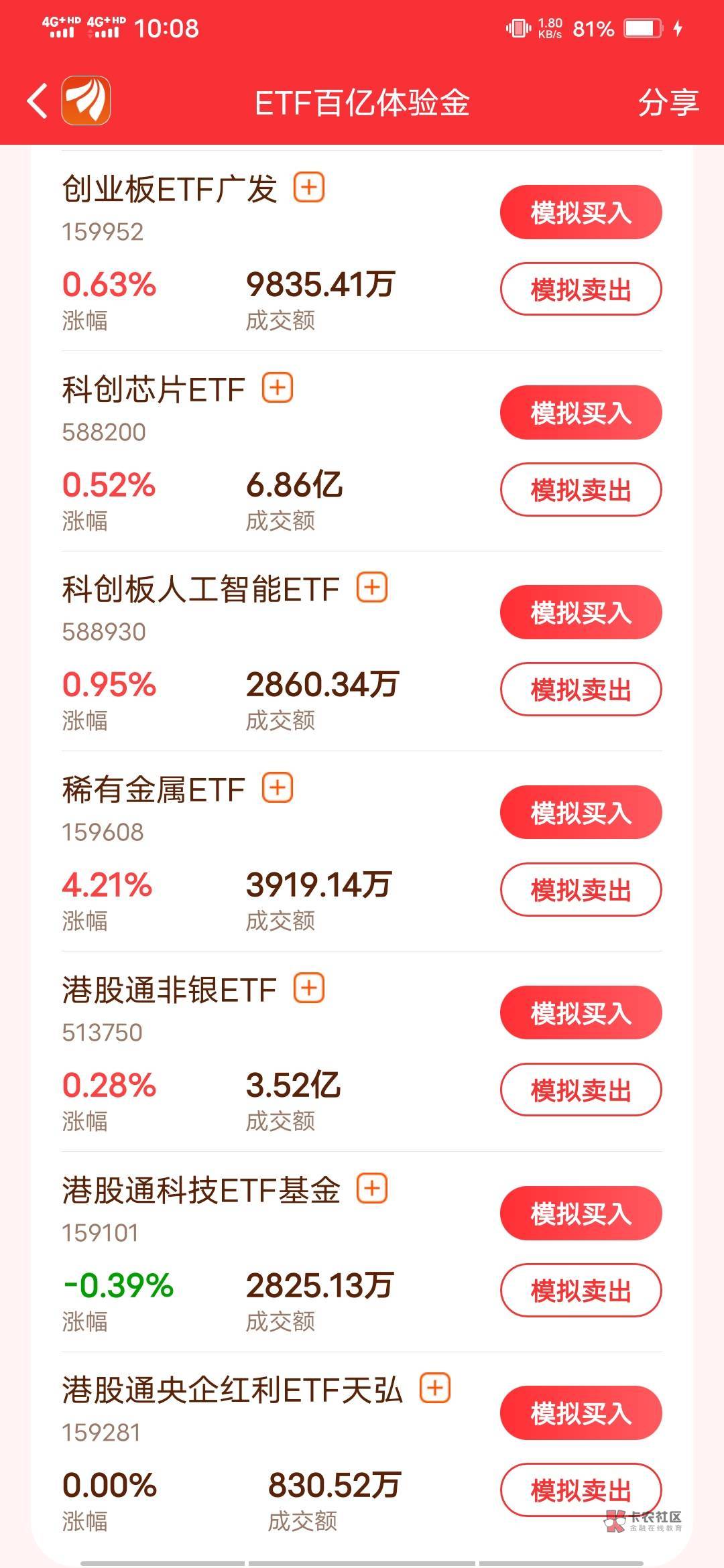Select 模拟卖出 for 科创板人工智能ETF
Screen dimensions: 724x1568
[581, 690]
